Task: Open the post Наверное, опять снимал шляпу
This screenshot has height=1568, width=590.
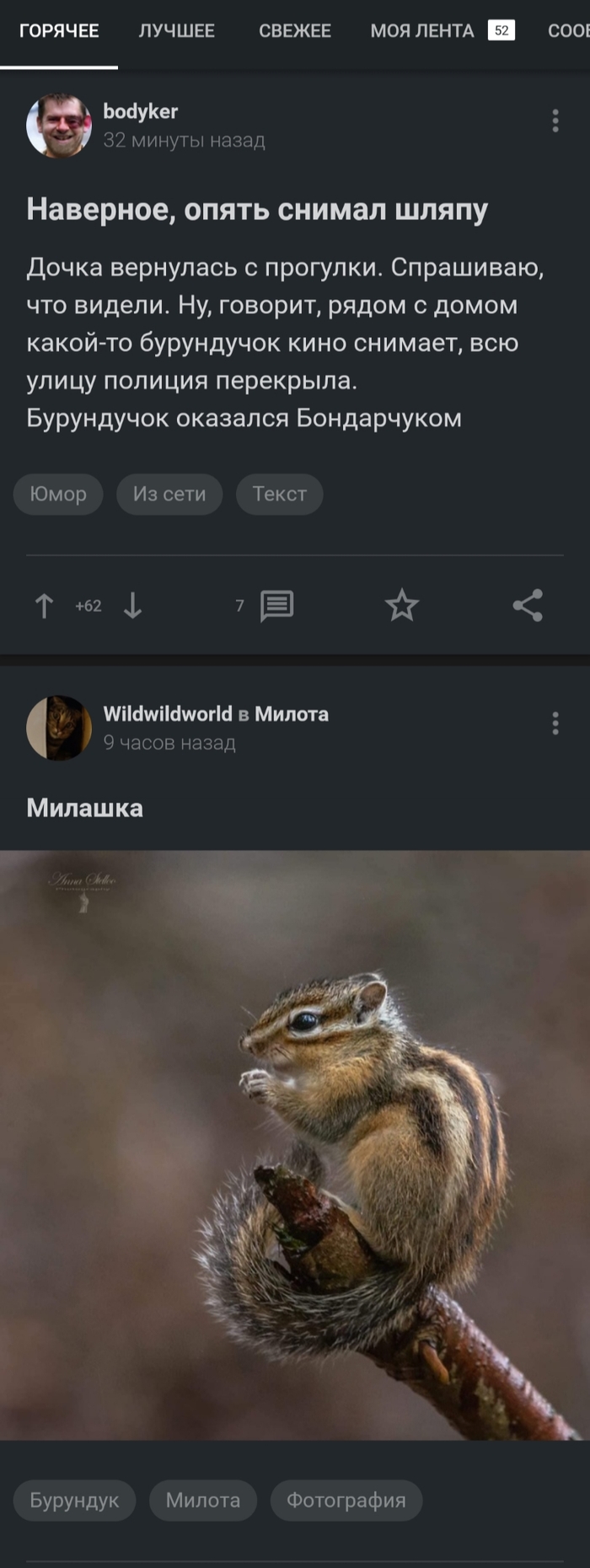Action: (x=256, y=209)
